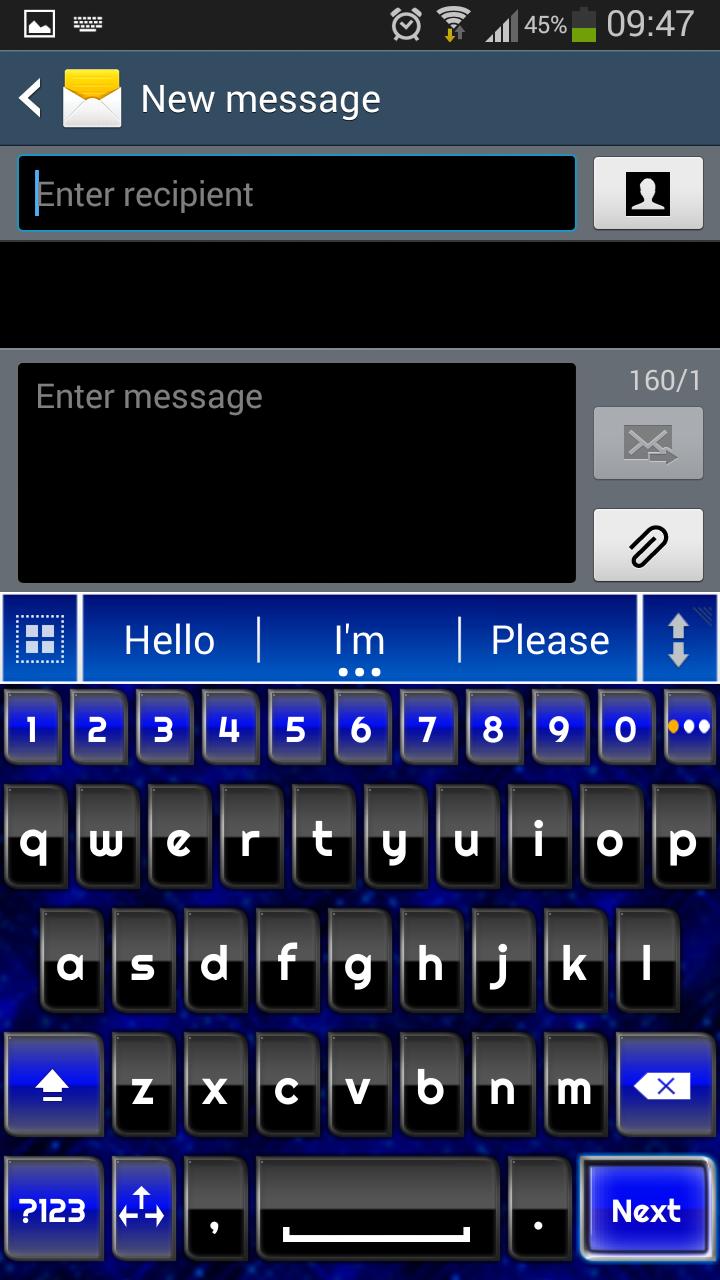Tap the space bar
720x1280 pixels.
(x=377, y=1210)
